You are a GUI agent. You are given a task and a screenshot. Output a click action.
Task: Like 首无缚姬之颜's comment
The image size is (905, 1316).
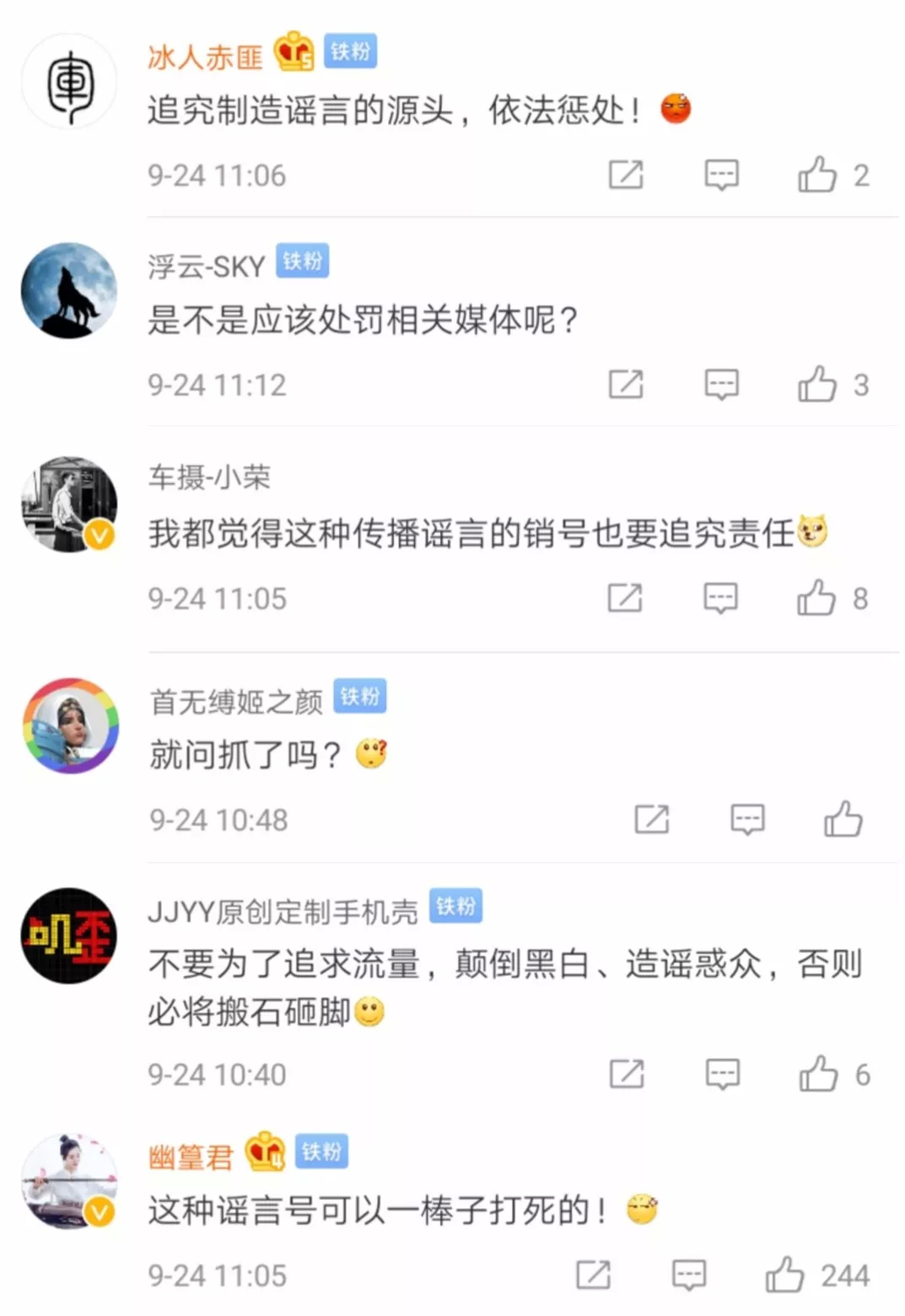(x=843, y=819)
